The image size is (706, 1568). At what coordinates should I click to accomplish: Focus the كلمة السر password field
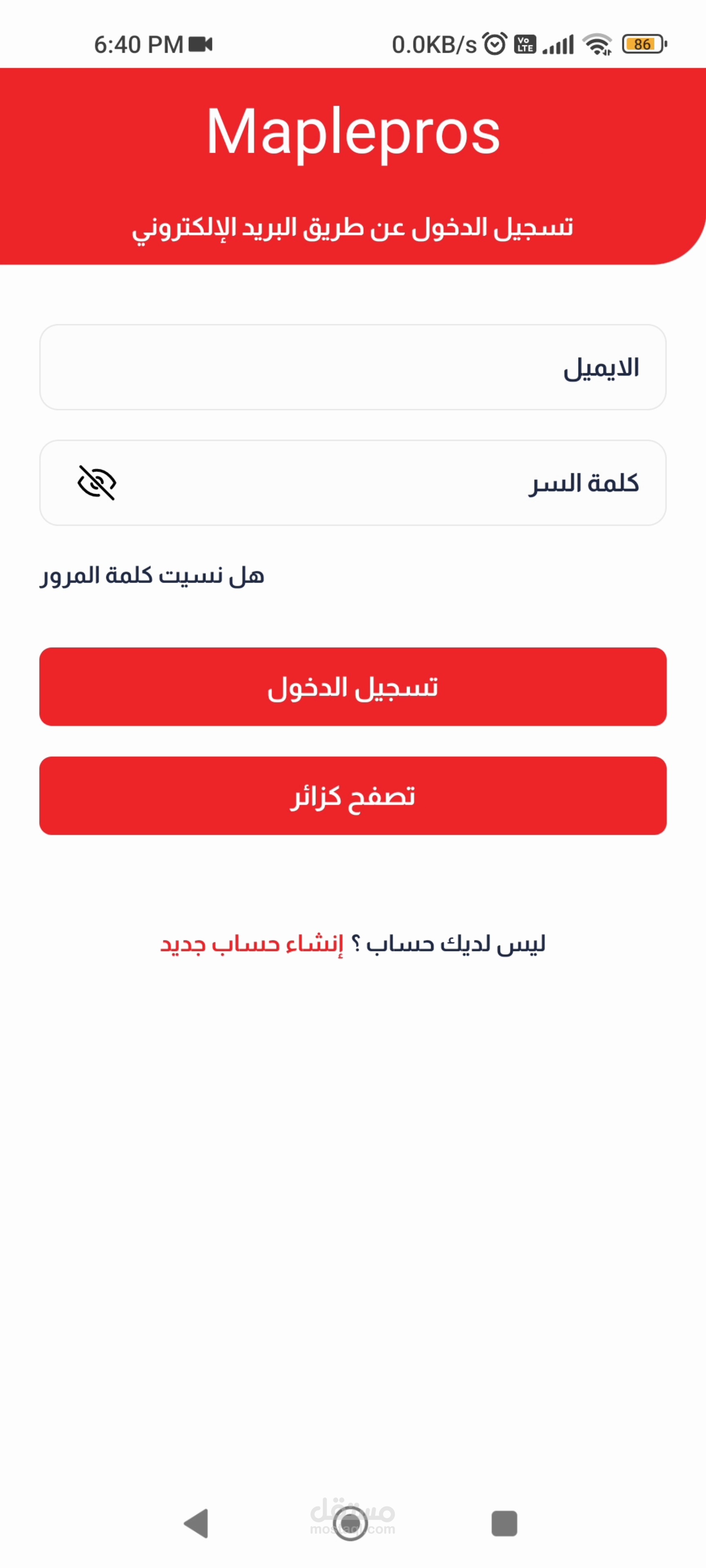tap(378, 483)
